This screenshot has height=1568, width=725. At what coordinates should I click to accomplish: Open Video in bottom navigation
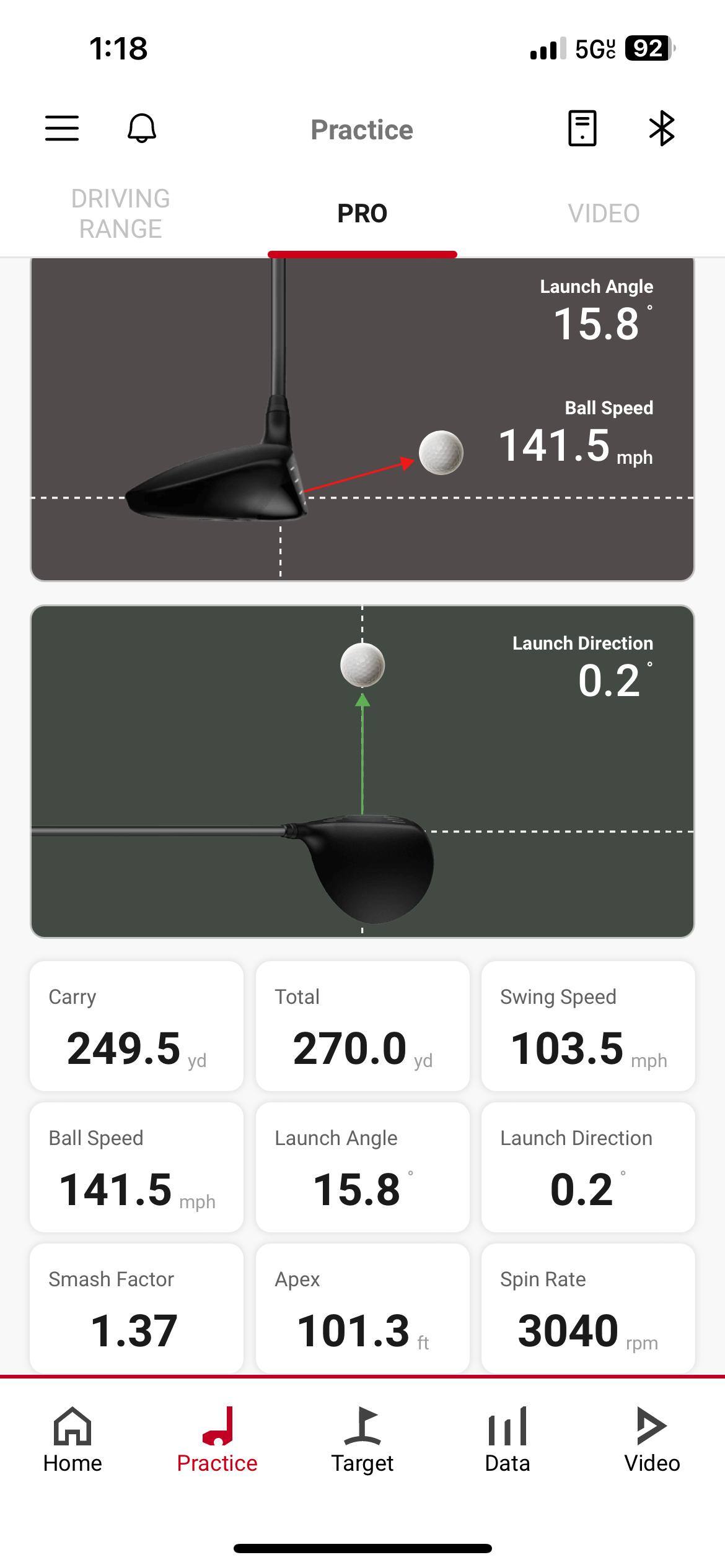click(x=652, y=1440)
